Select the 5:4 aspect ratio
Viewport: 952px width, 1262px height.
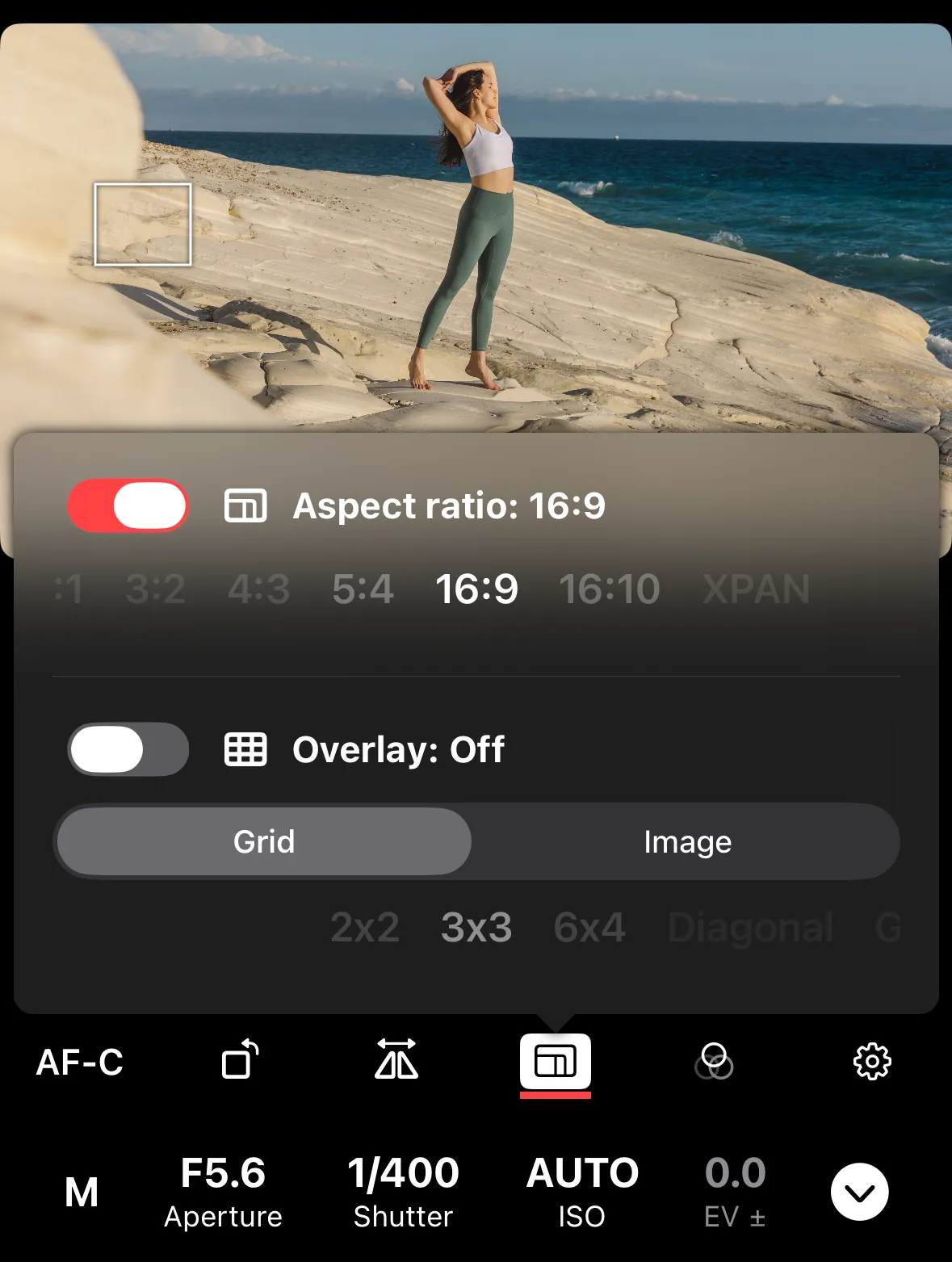click(x=363, y=589)
